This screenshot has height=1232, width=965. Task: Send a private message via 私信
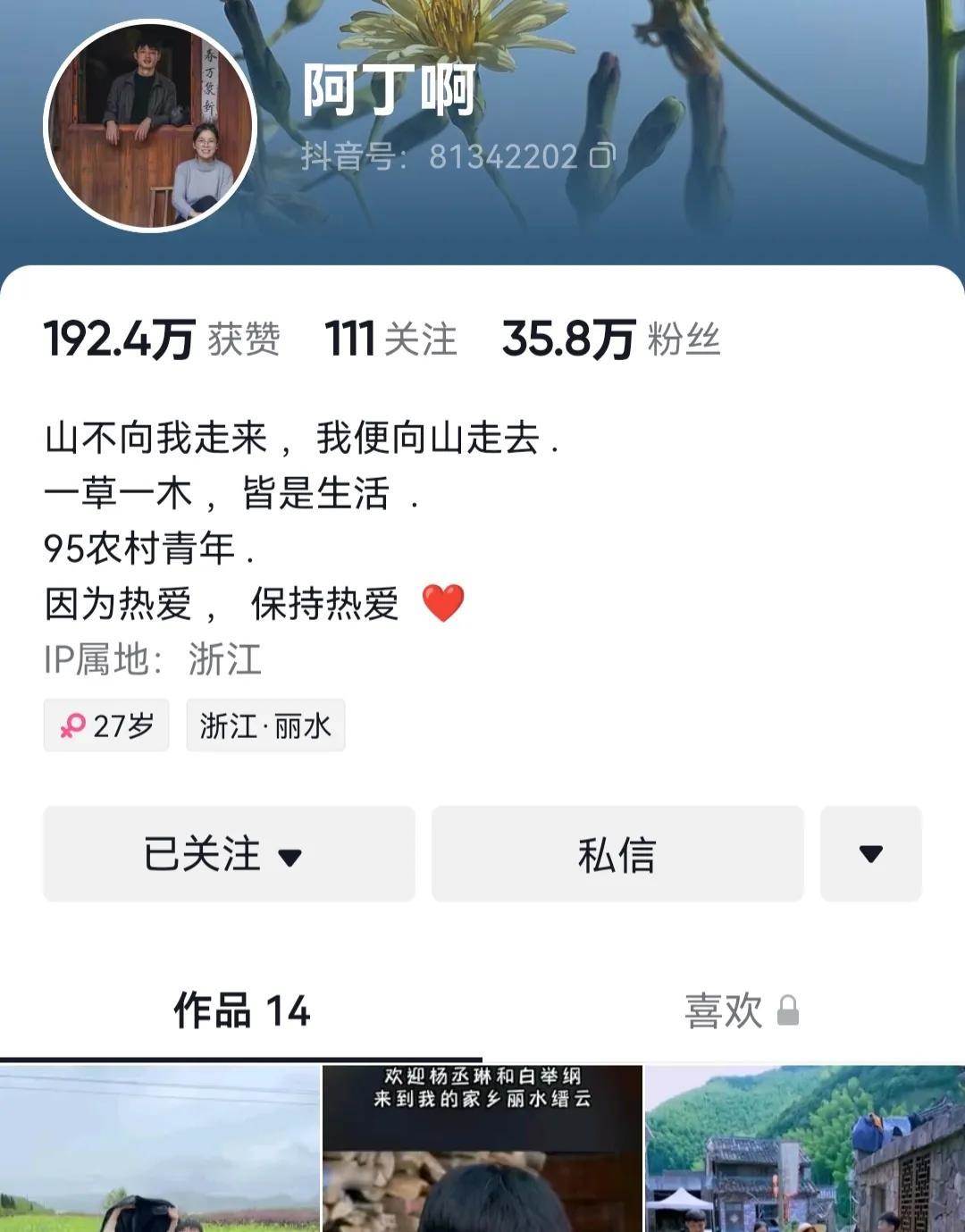[x=617, y=854]
